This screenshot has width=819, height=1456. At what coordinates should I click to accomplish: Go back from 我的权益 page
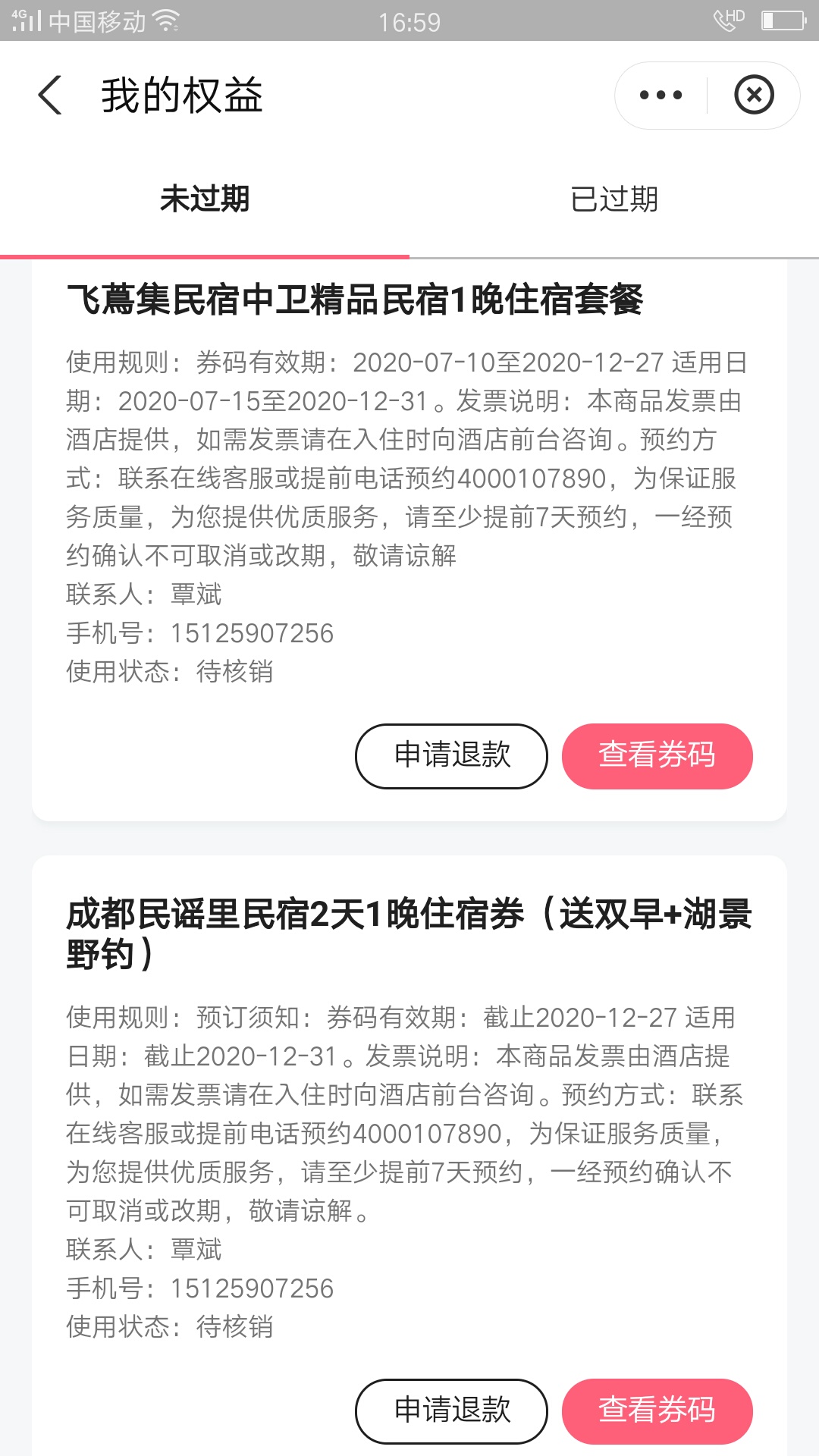pos(50,96)
